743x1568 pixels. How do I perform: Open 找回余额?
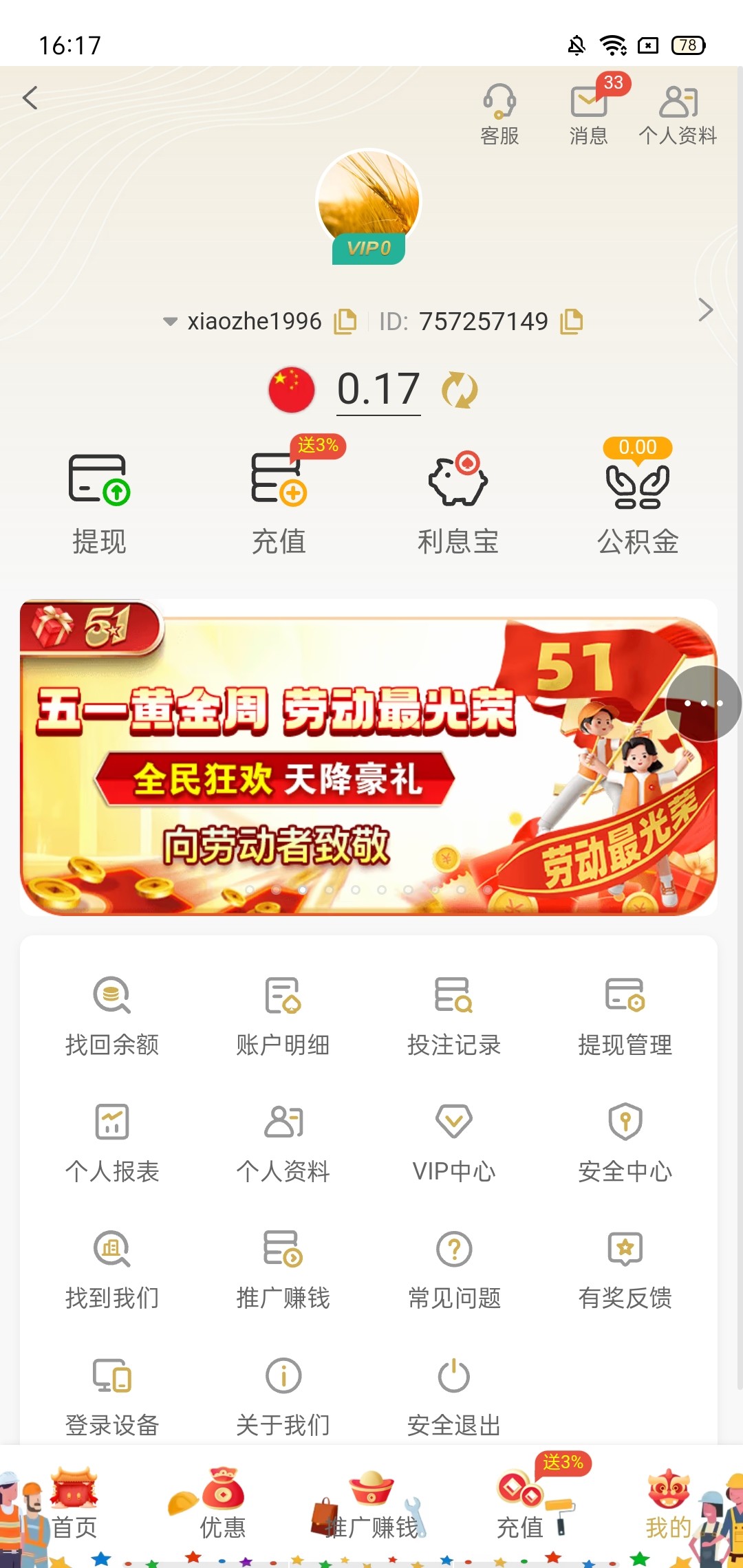pyautogui.click(x=111, y=1015)
